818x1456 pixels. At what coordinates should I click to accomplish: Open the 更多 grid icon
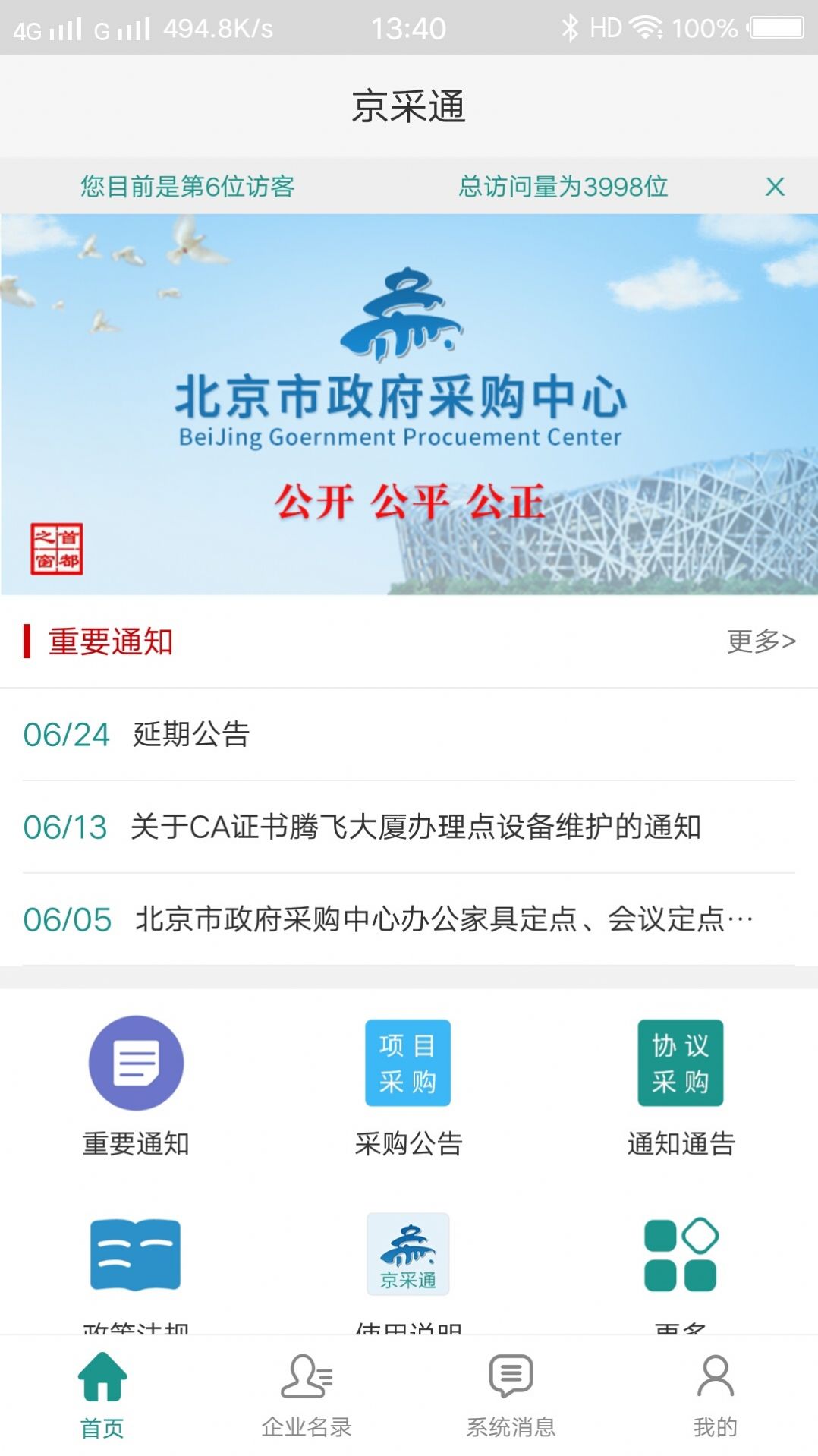[681, 1256]
